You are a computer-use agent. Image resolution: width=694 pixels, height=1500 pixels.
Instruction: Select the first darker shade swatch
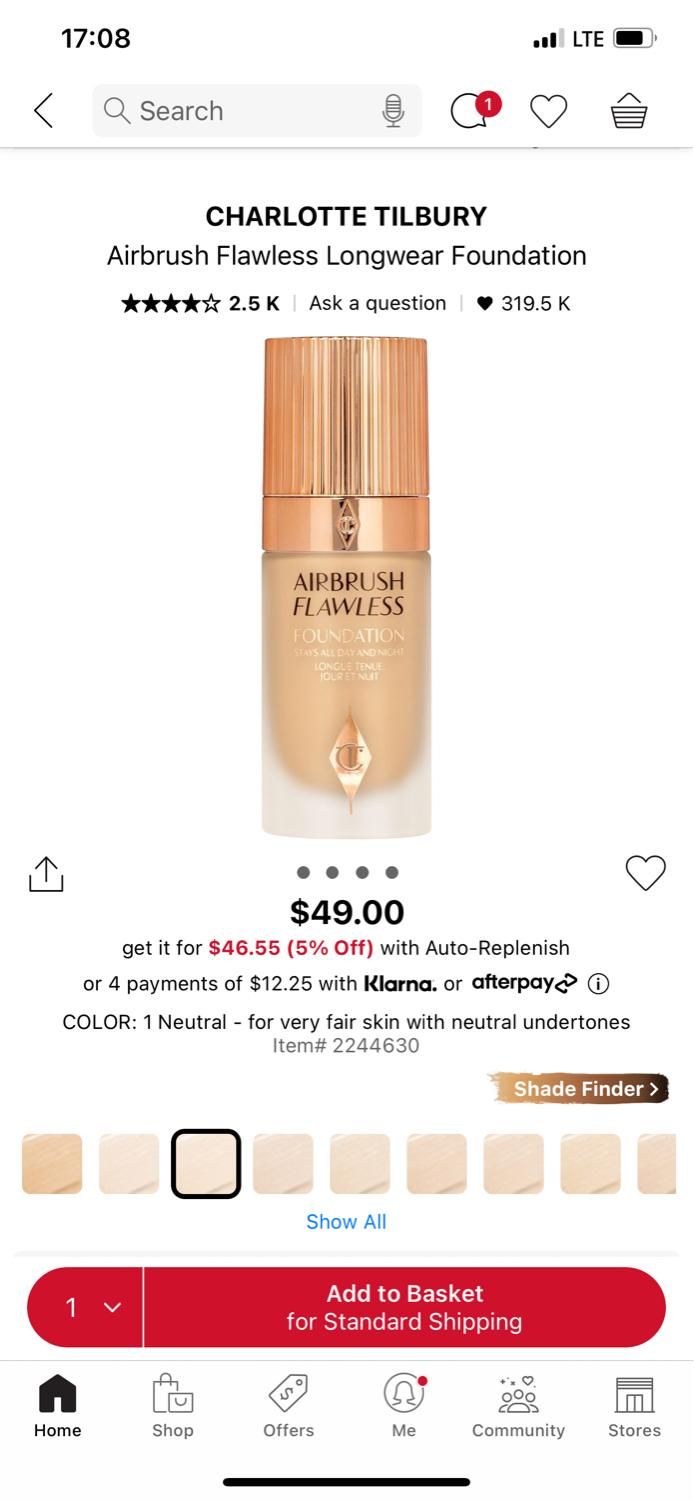point(52,1164)
